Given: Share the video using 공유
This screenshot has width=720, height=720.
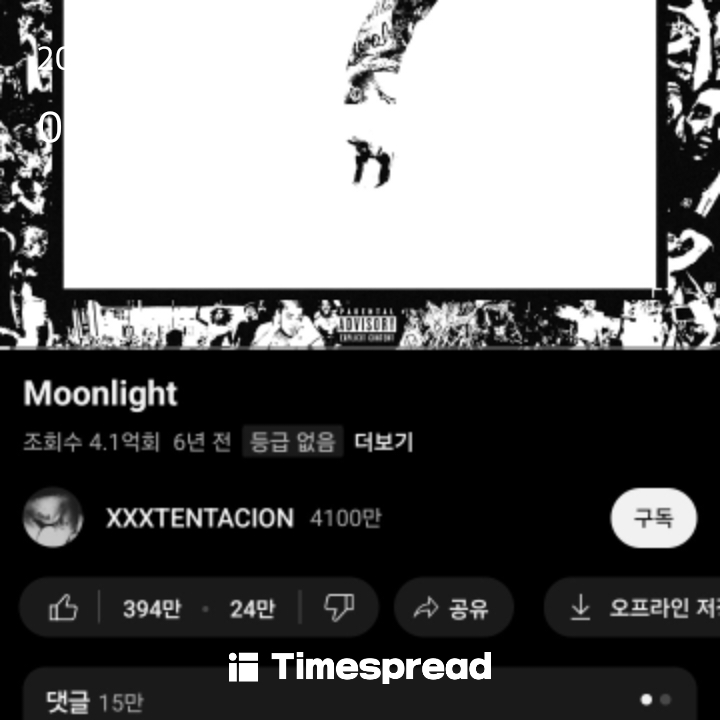Looking at the screenshot, I should pyautogui.click(x=453, y=608).
